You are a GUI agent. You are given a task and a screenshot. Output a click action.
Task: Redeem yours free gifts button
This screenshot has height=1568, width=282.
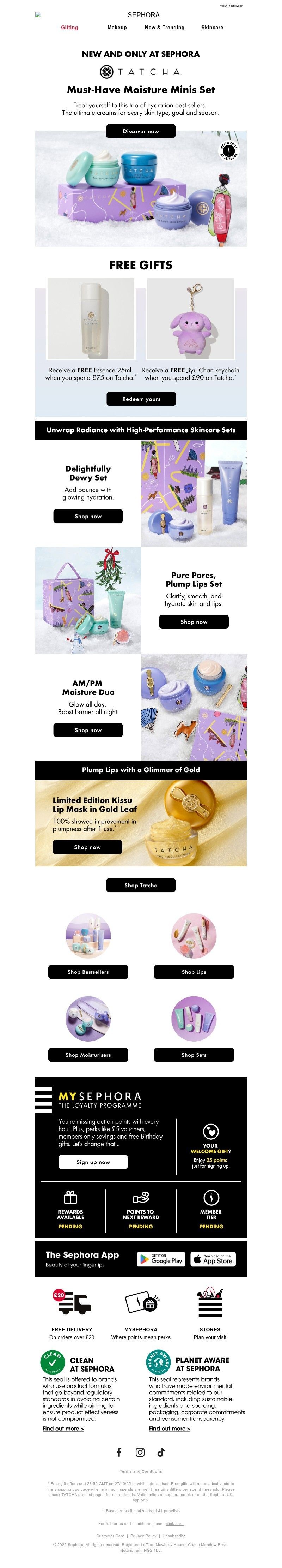(141, 399)
